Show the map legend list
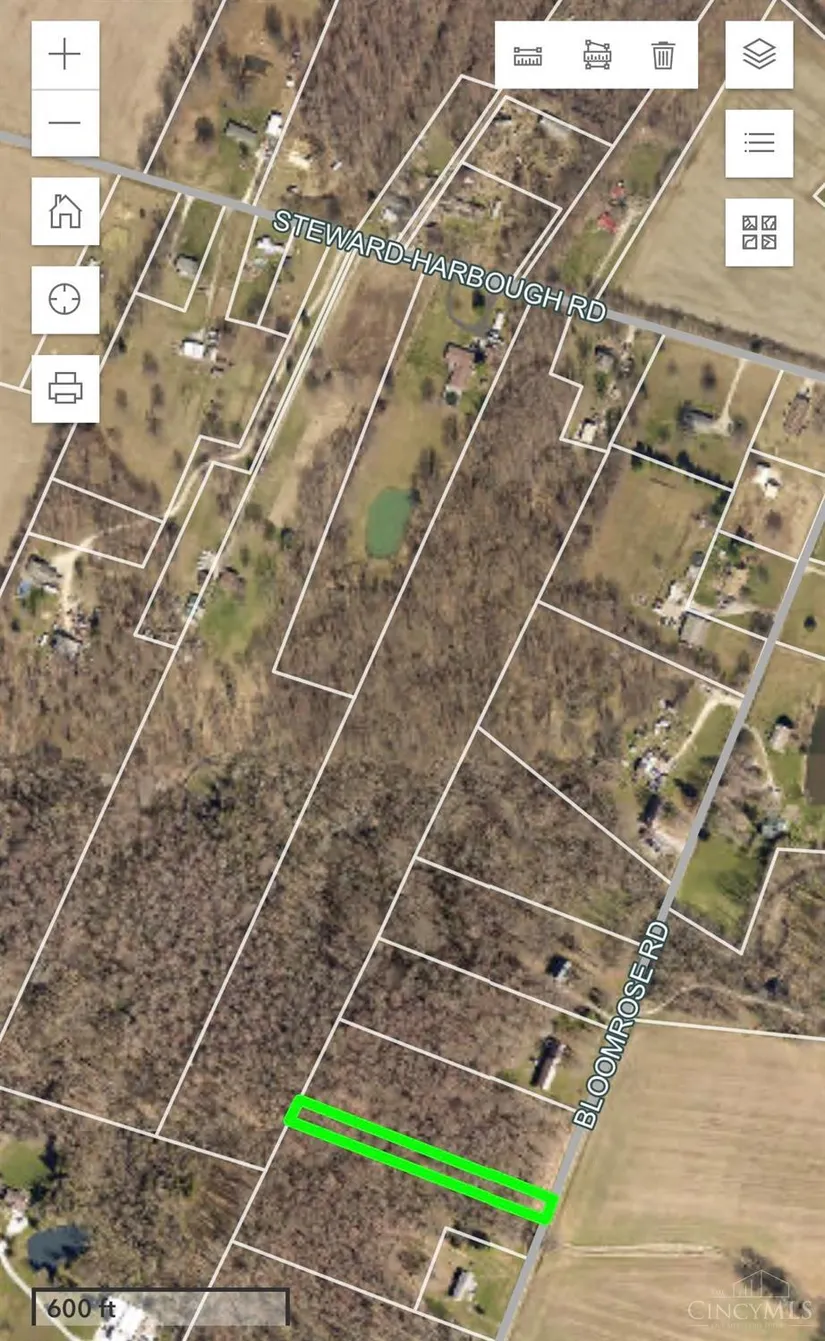 click(759, 143)
